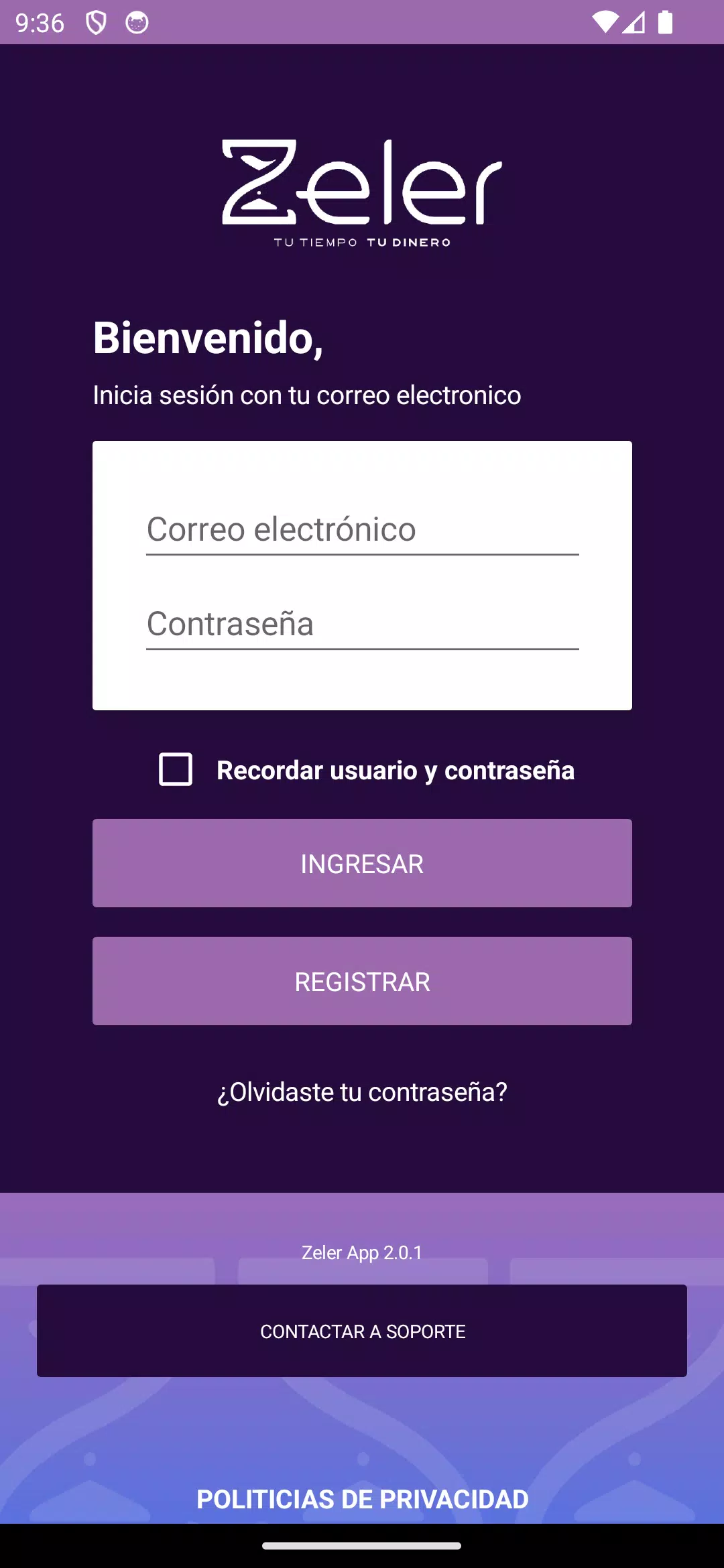Image resolution: width=724 pixels, height=1568 pixels.
Task: Tap the Correo electrónico field
Action: (362, 529)
